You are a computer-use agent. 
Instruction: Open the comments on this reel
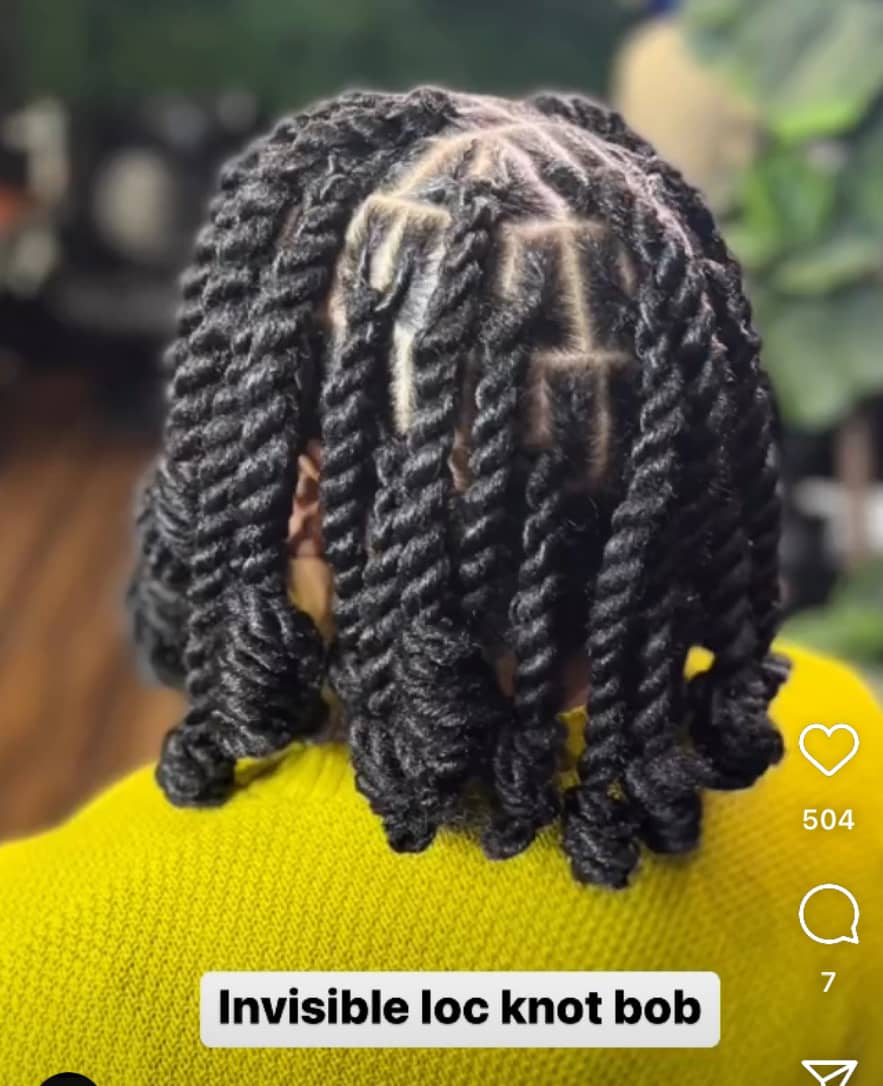pyautogui.click(x=828, y=914)
